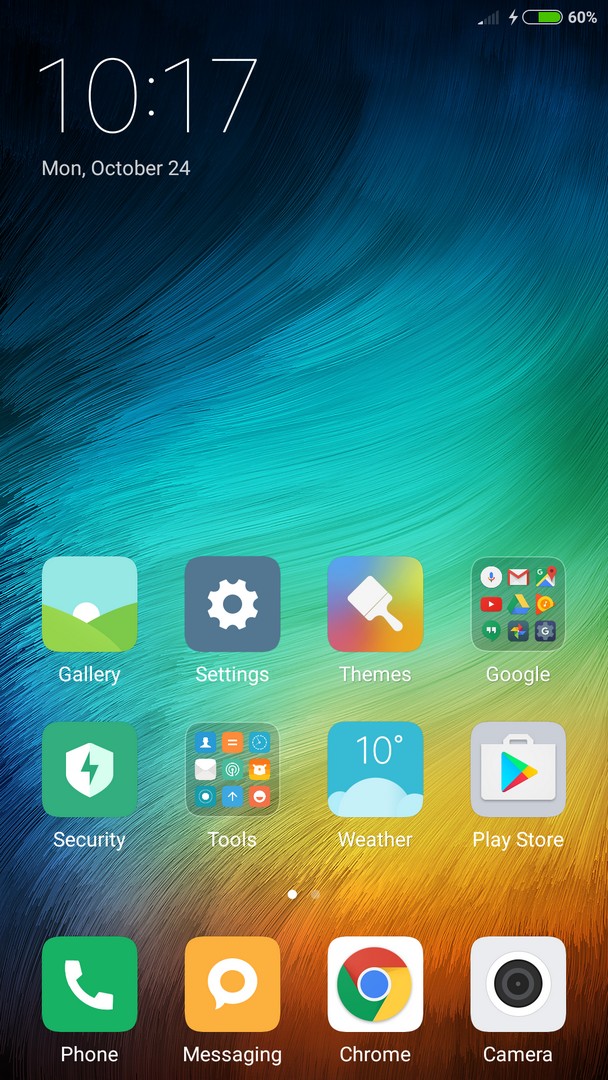
Task: Launch the Play Store
Action: click(x=518, y=769)
